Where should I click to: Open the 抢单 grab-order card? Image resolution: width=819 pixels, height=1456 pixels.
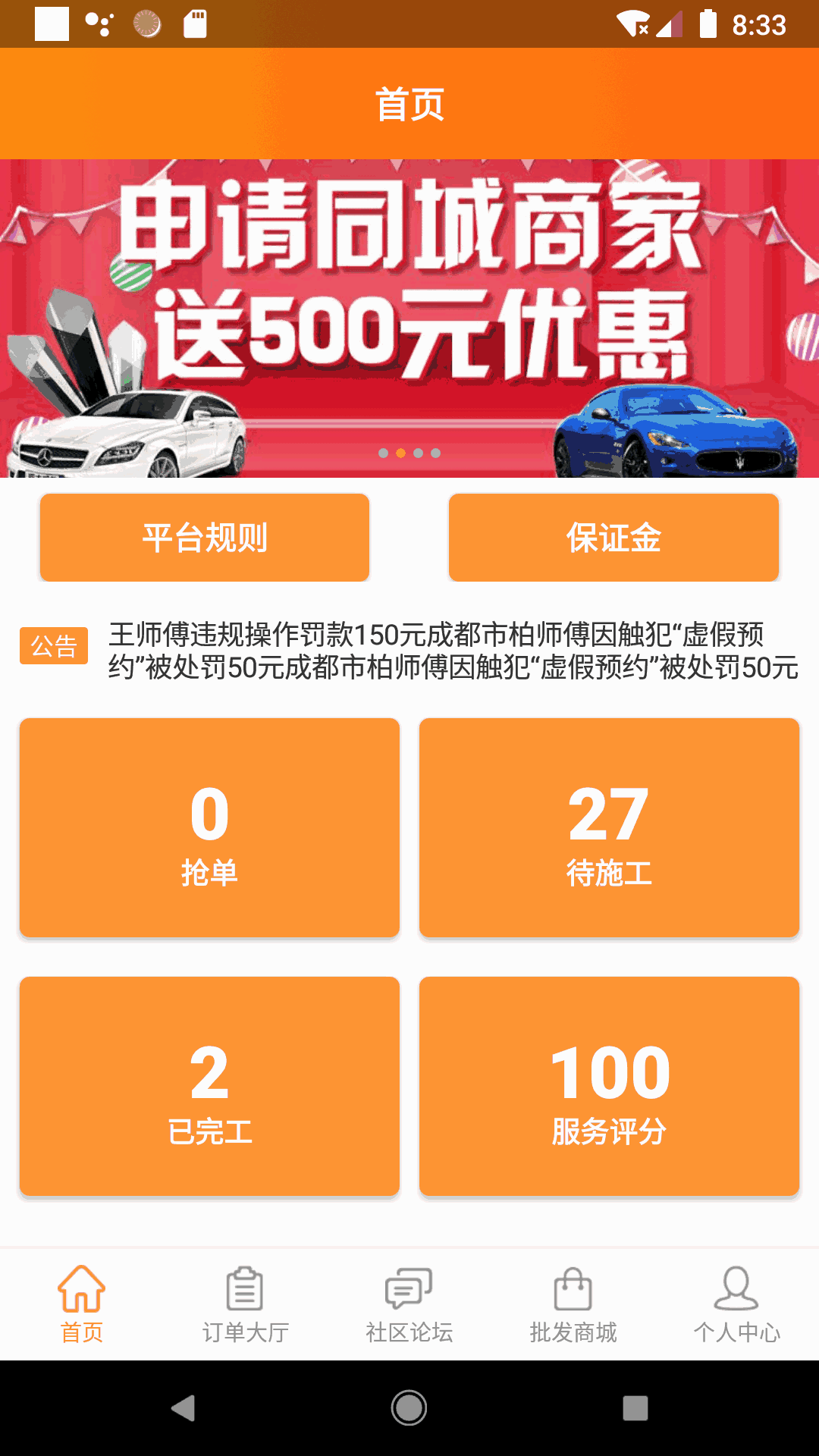[209, 828]
